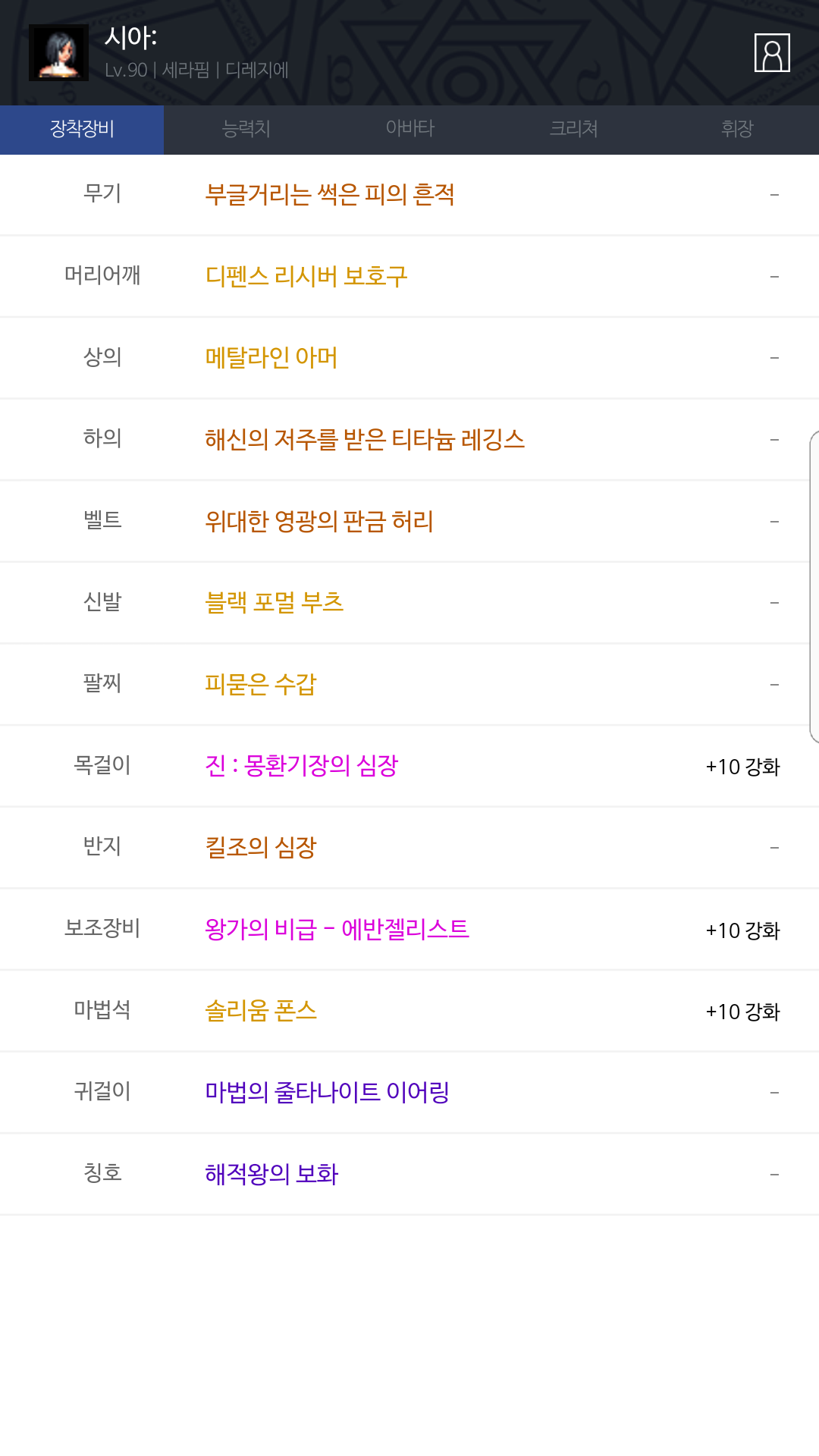Viewport: 819px width, 1456px height.
Task: Switch to the 크리쳐 tab
Action: tap(573, 129)
